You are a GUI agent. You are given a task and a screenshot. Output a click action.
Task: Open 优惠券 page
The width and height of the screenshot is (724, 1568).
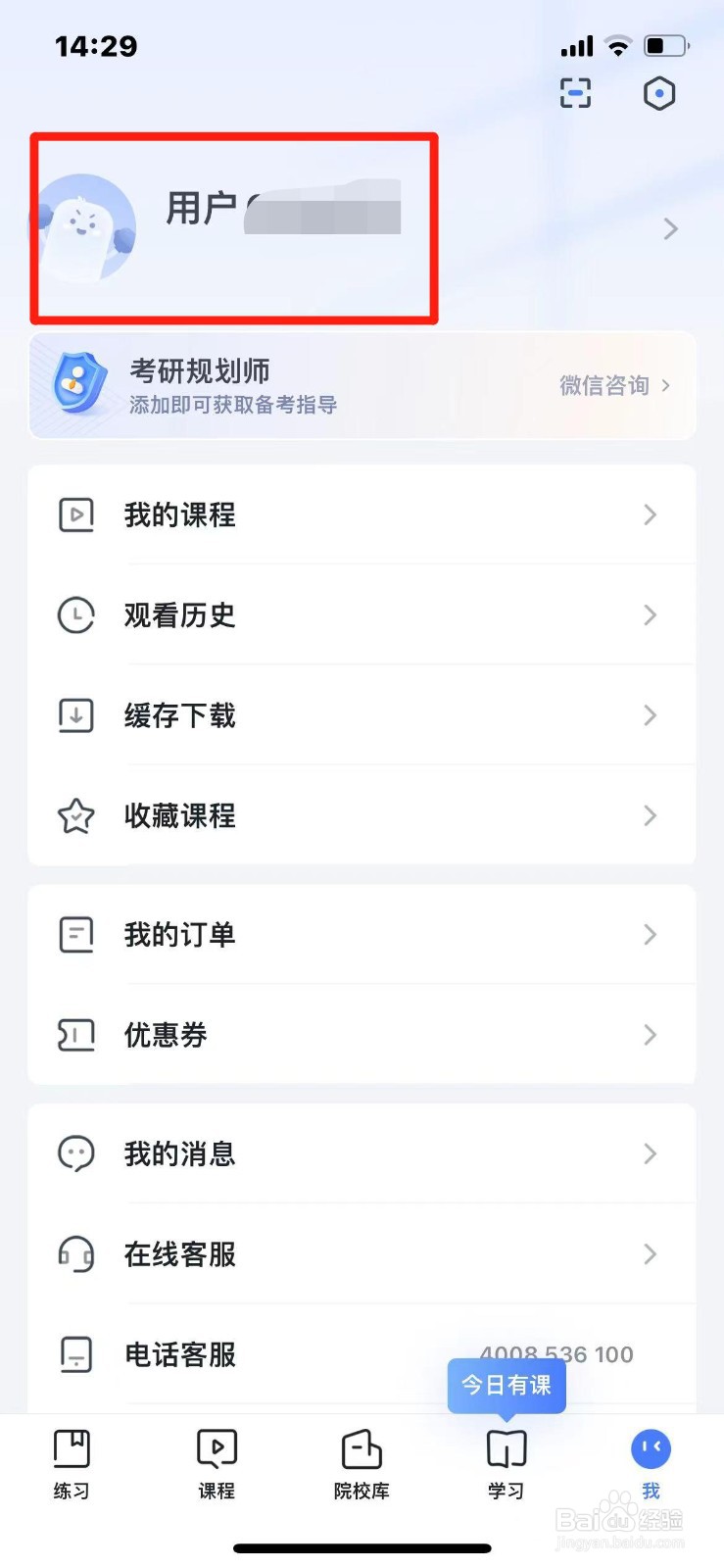(362, 1035)
